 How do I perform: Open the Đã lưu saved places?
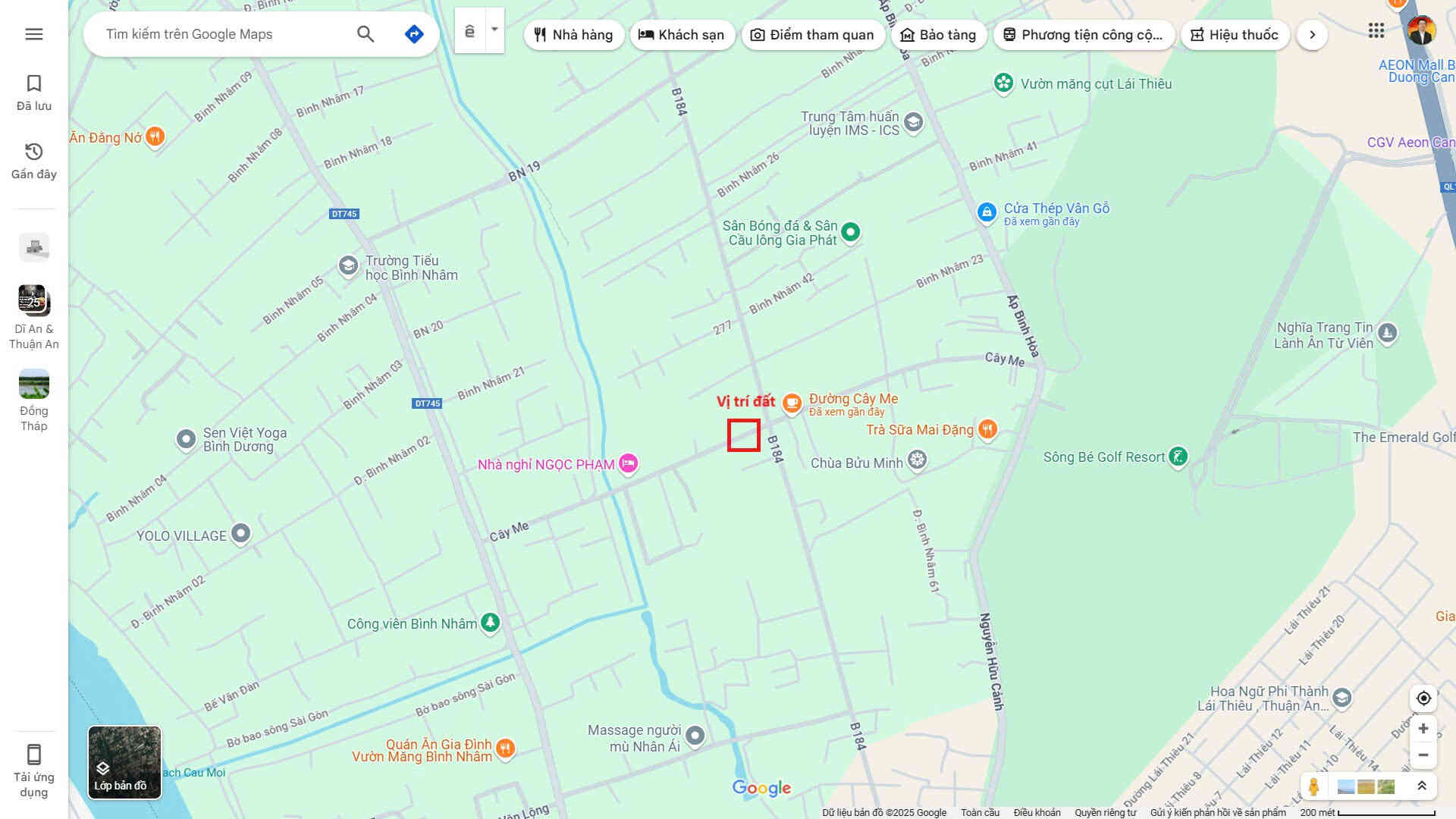[x=33, y=93]
